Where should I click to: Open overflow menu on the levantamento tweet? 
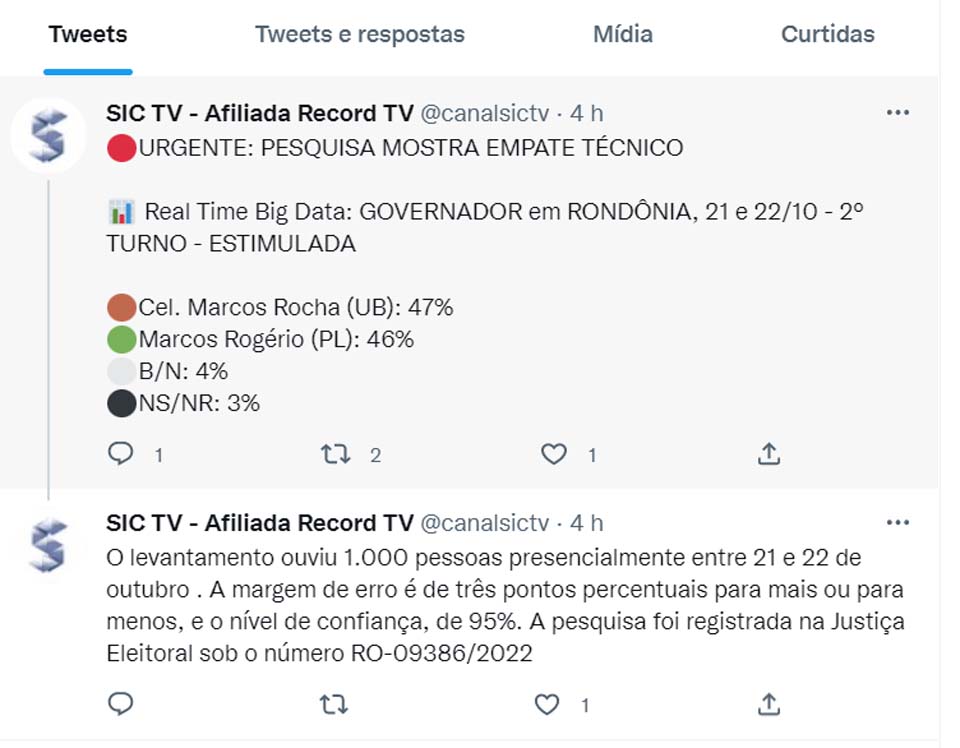pos(897,523)
